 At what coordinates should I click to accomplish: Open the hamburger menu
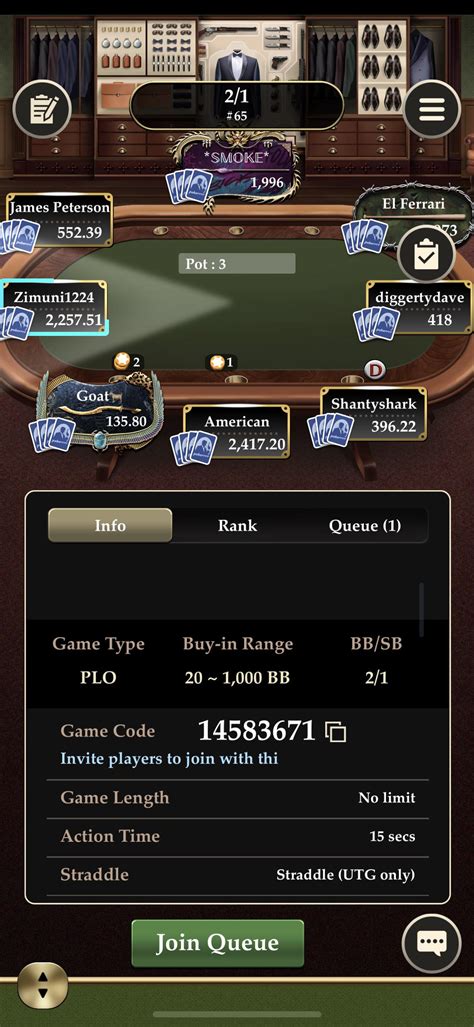coord(431,109)
